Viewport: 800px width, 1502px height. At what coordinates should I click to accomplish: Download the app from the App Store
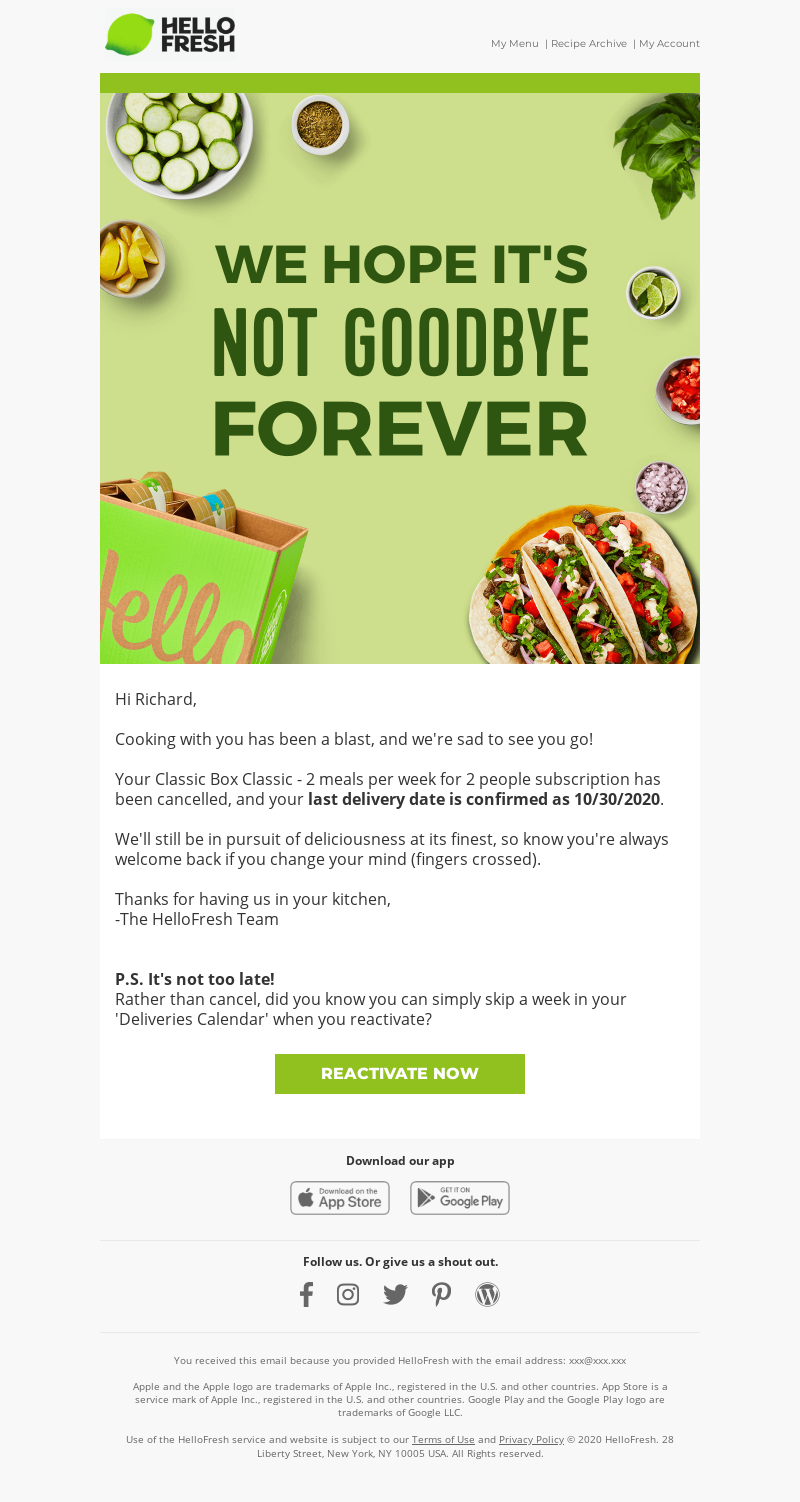340,1198
